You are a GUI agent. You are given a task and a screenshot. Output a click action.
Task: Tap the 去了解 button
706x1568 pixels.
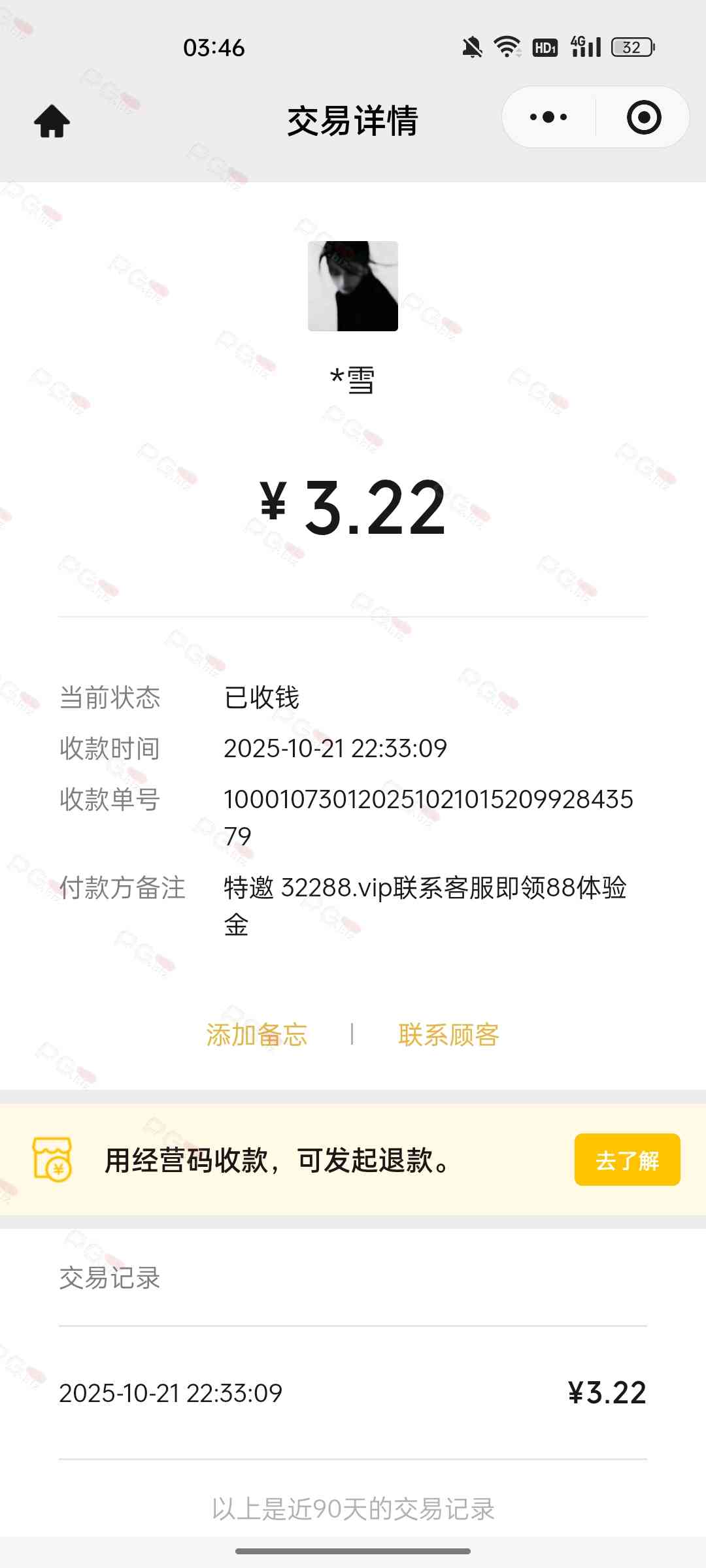click(x=627, y=1160)
